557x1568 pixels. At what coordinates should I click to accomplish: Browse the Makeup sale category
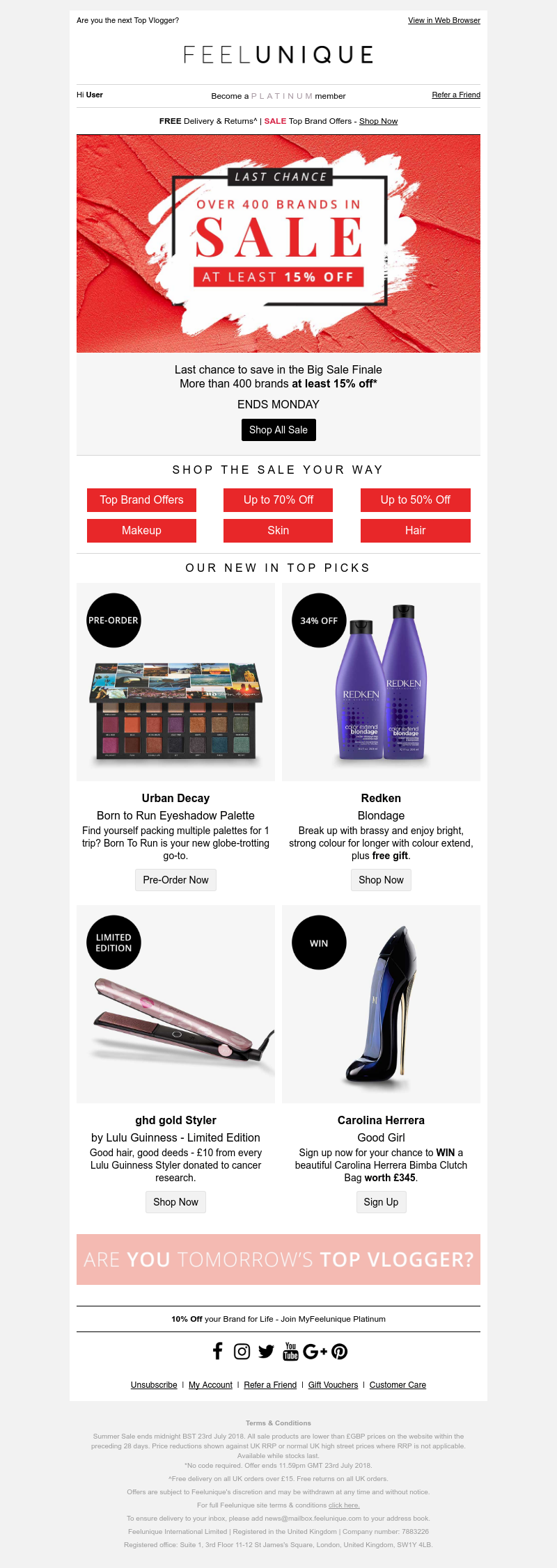[x=141, y=530]
